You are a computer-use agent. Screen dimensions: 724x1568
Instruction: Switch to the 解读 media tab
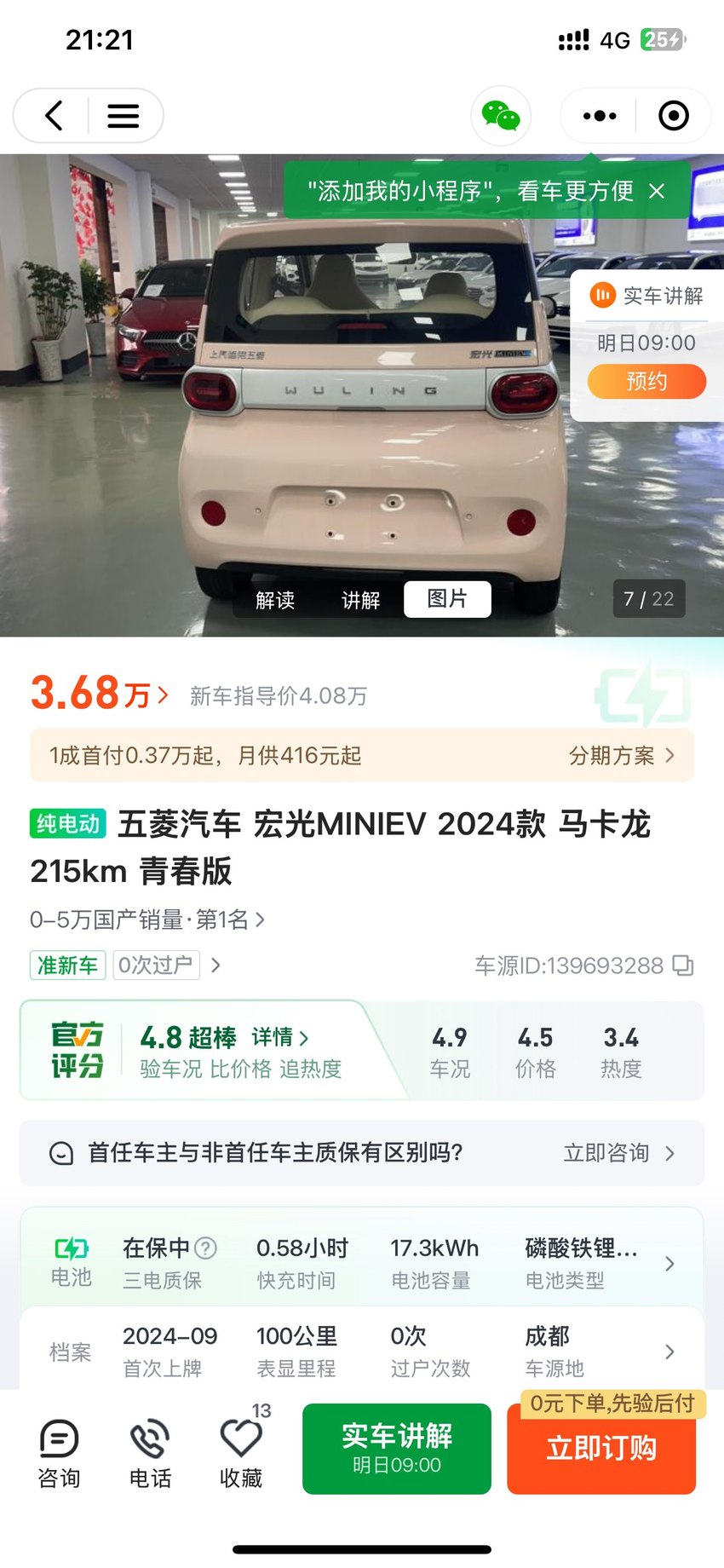(275, 600)
